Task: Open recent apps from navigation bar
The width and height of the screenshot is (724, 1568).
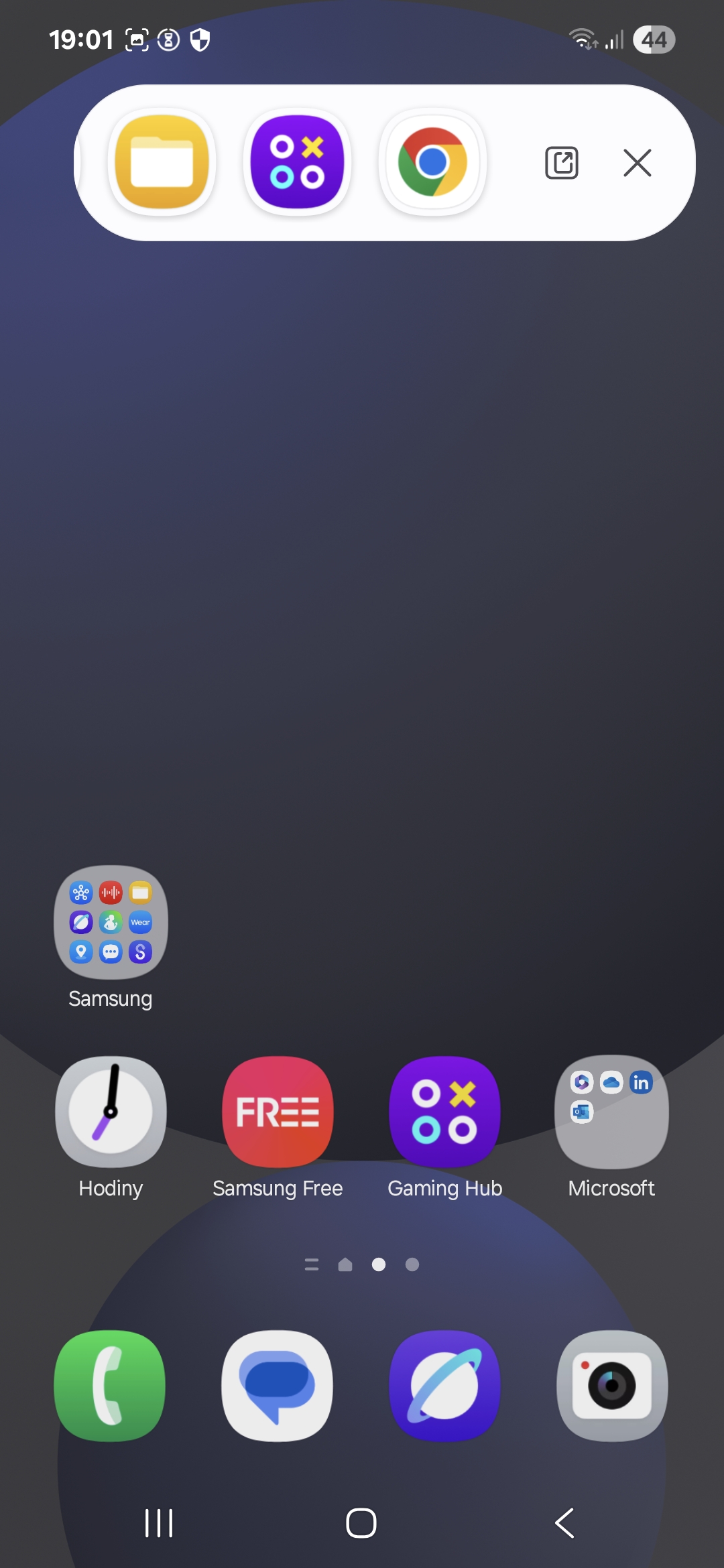Action: tap(159, 1523)
